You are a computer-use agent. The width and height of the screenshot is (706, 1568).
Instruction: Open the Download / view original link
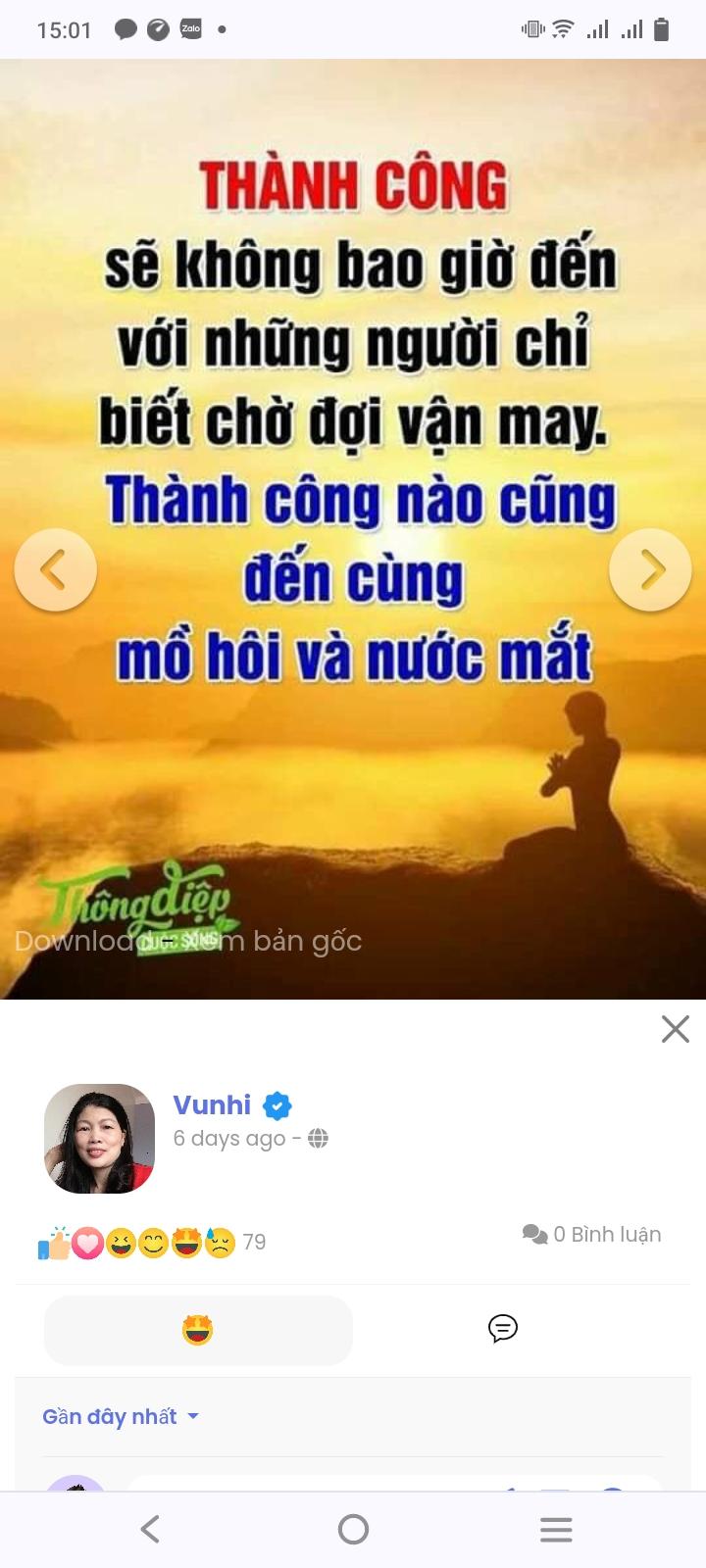pos(188,941)
